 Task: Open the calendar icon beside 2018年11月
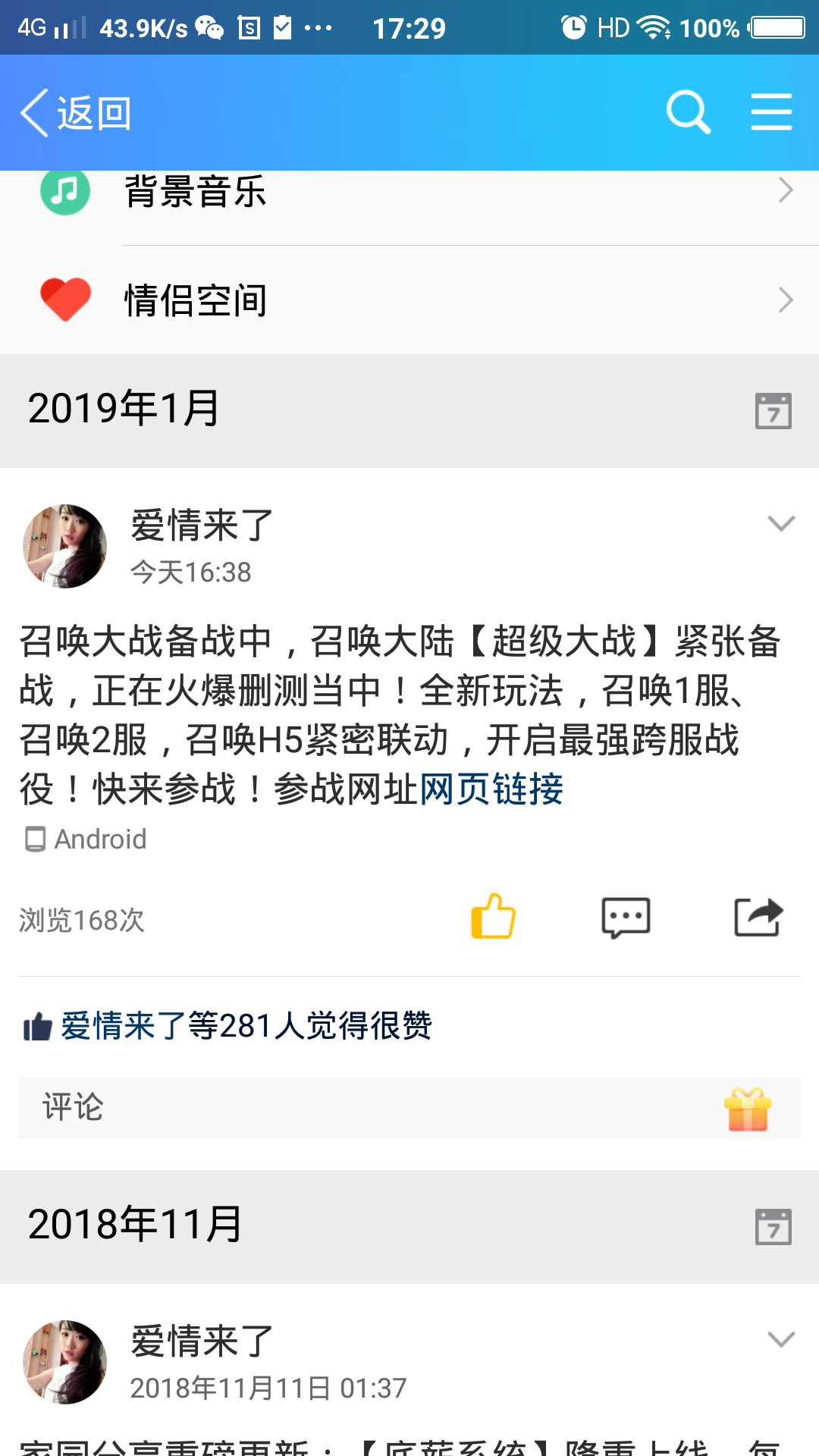click(773, 1226)
